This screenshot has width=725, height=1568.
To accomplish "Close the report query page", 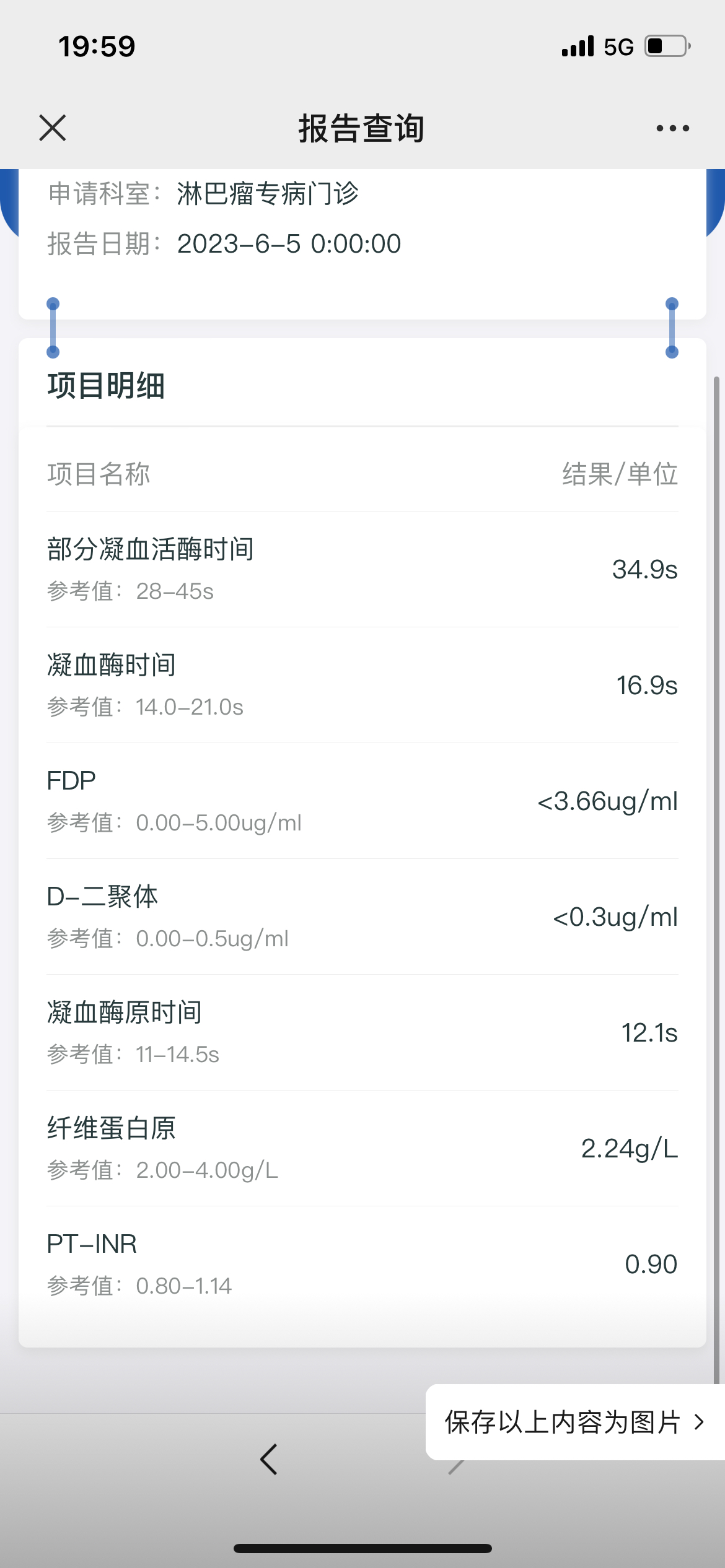I will 53,128.
